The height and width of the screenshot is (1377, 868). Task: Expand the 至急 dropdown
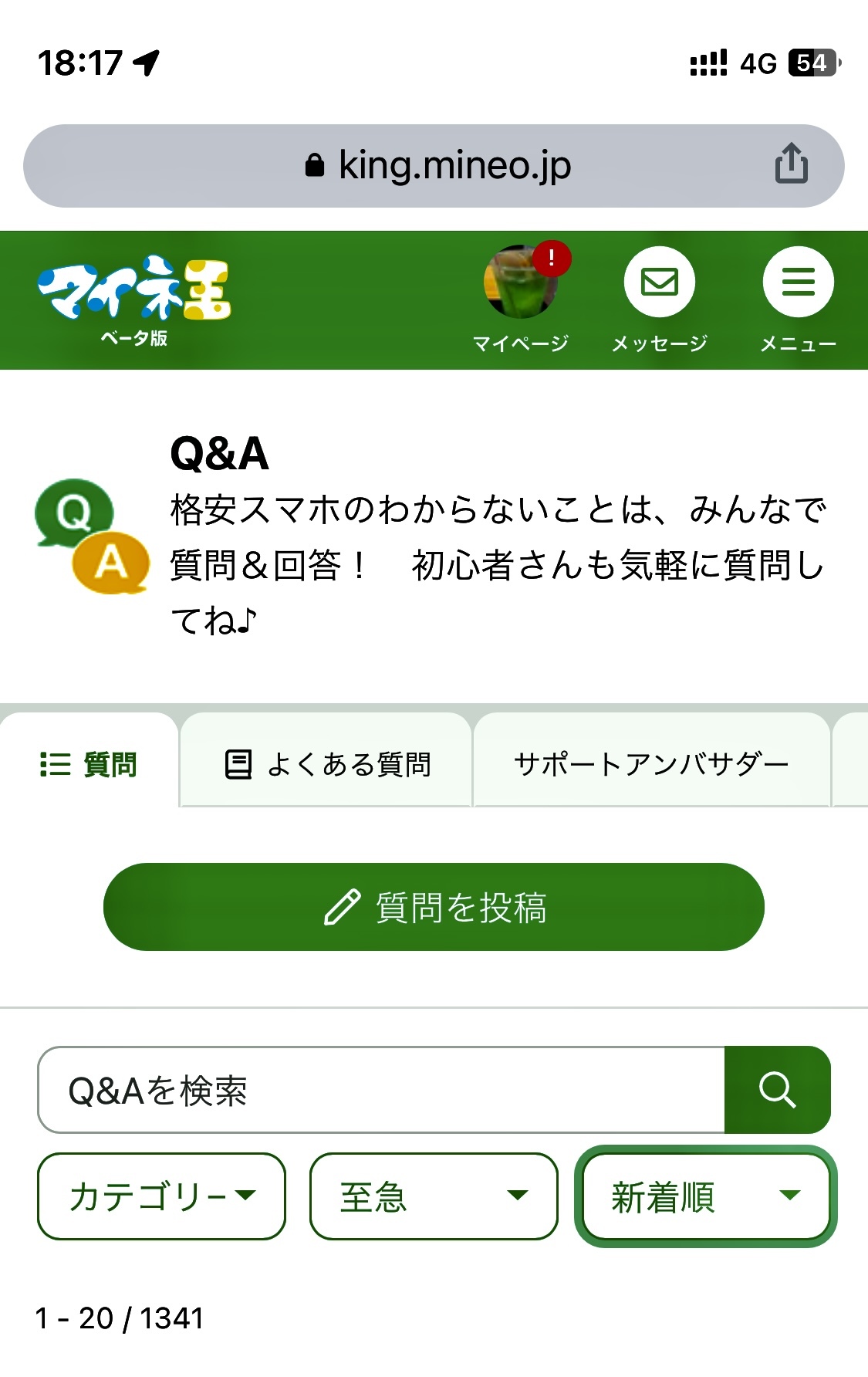(434, 1196)
